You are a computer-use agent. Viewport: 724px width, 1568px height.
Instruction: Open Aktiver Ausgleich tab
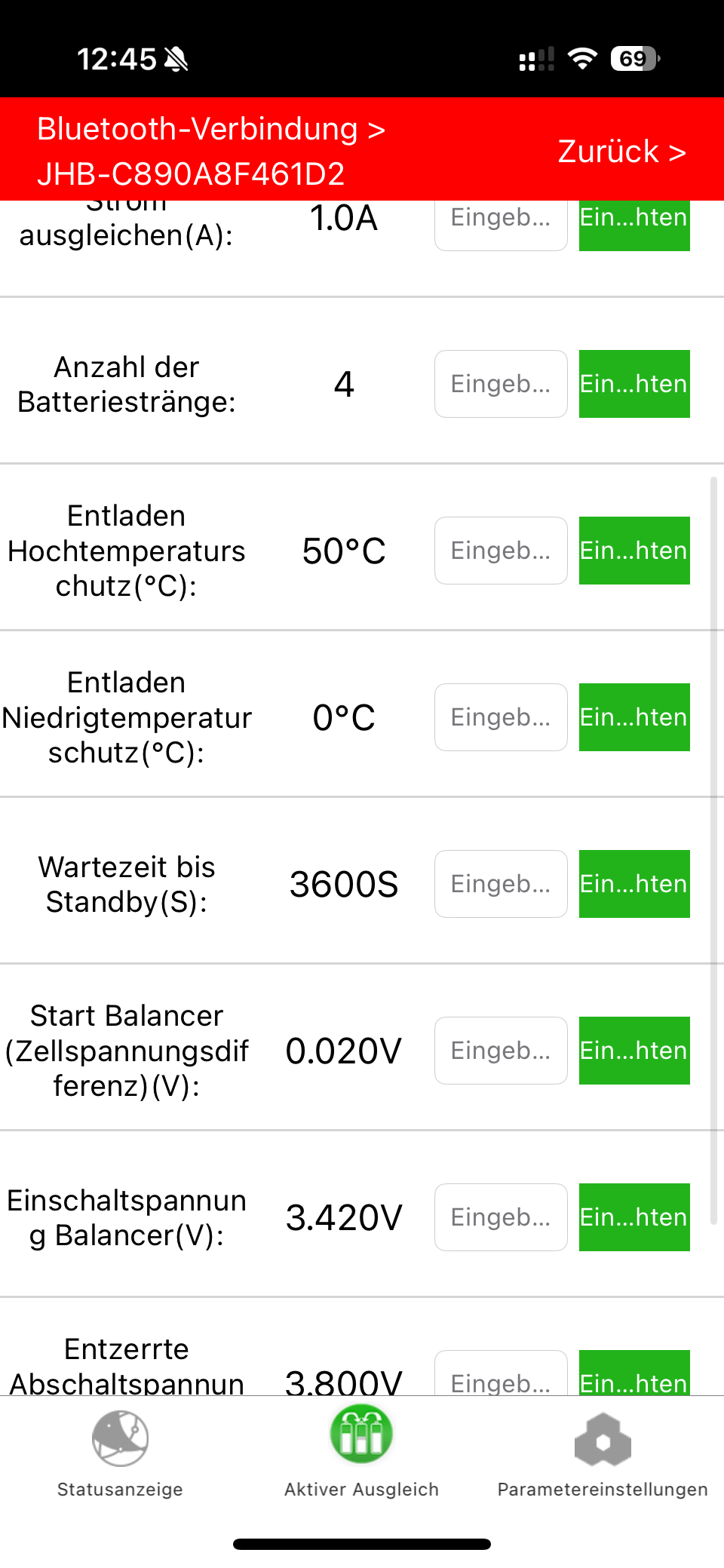[x=361, y=1452]
